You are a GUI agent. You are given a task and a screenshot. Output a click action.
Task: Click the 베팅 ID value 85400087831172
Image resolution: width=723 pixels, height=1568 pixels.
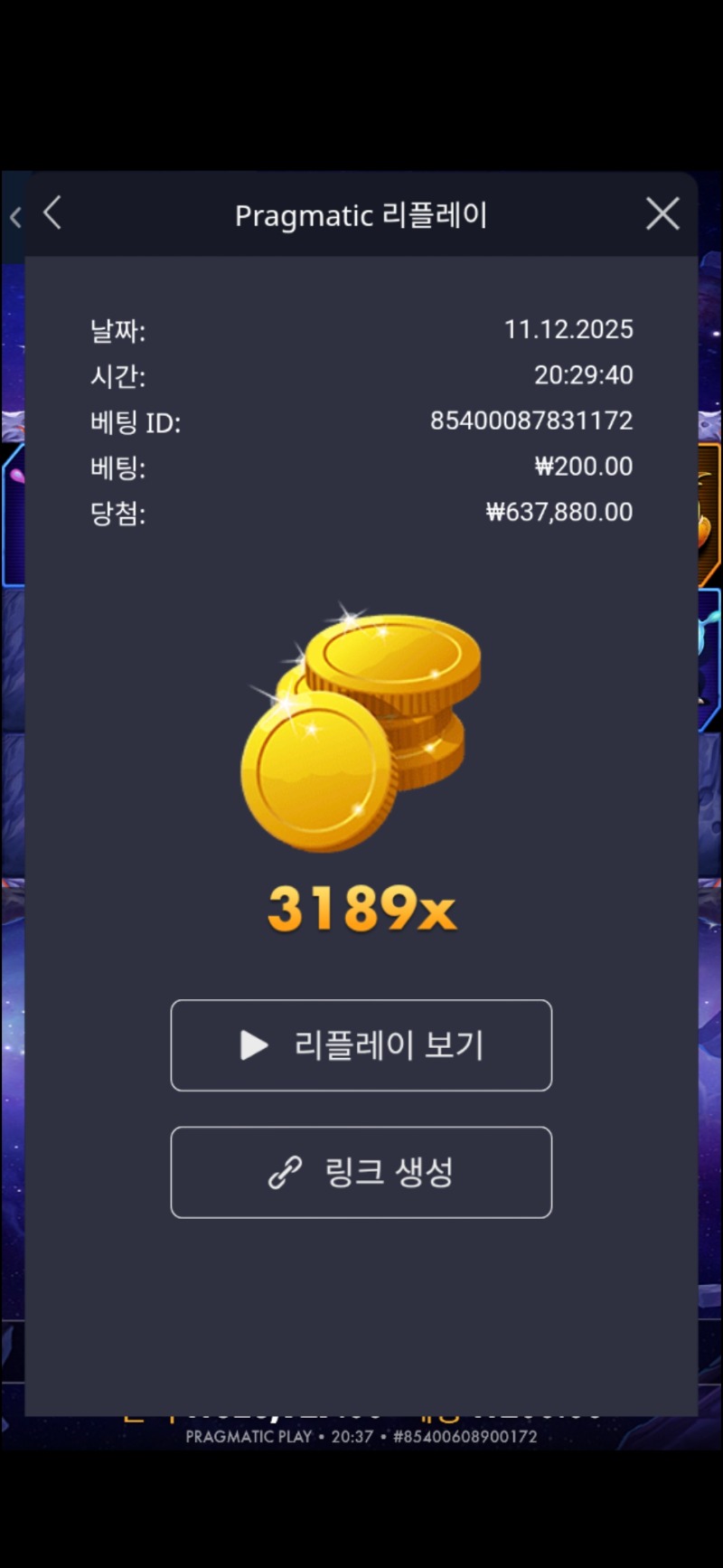pyautogui.click(x=531, y=420)
